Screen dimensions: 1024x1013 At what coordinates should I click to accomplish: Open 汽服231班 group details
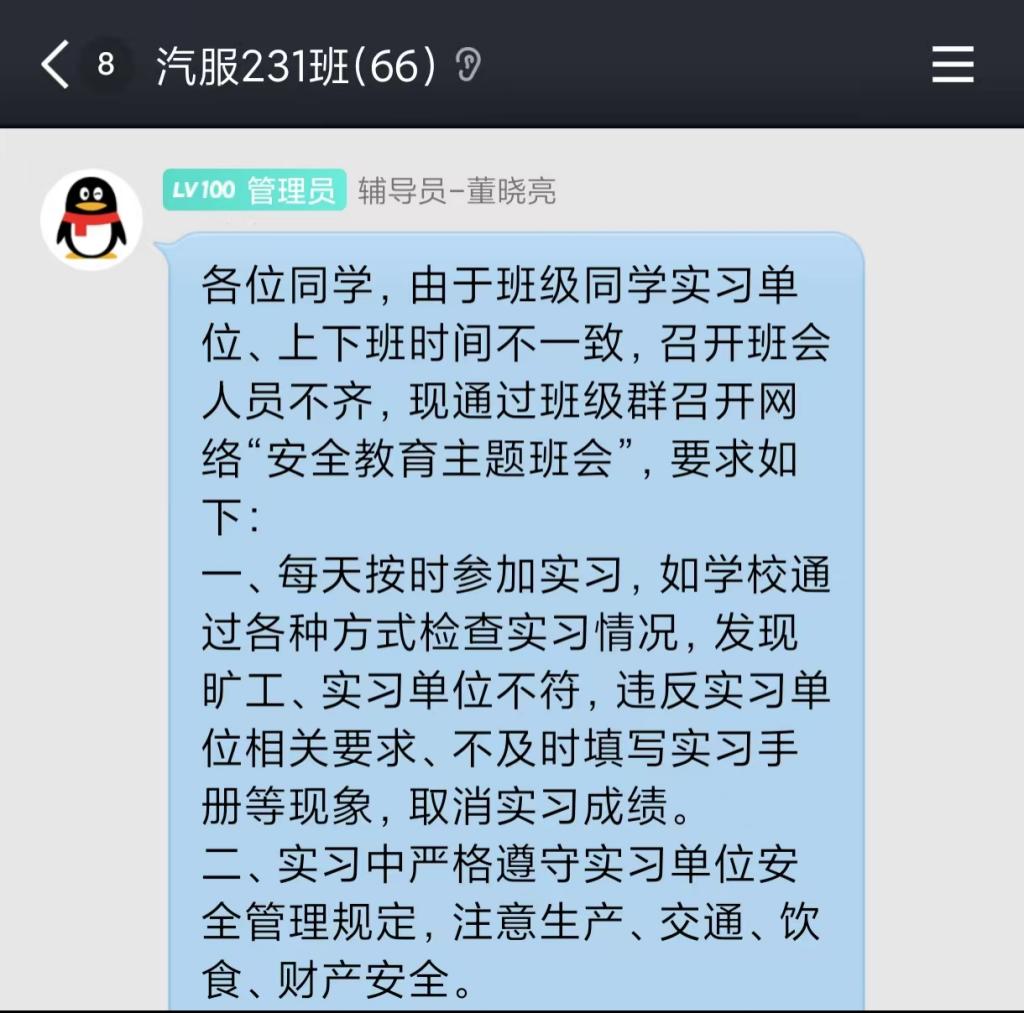[297, 66]
